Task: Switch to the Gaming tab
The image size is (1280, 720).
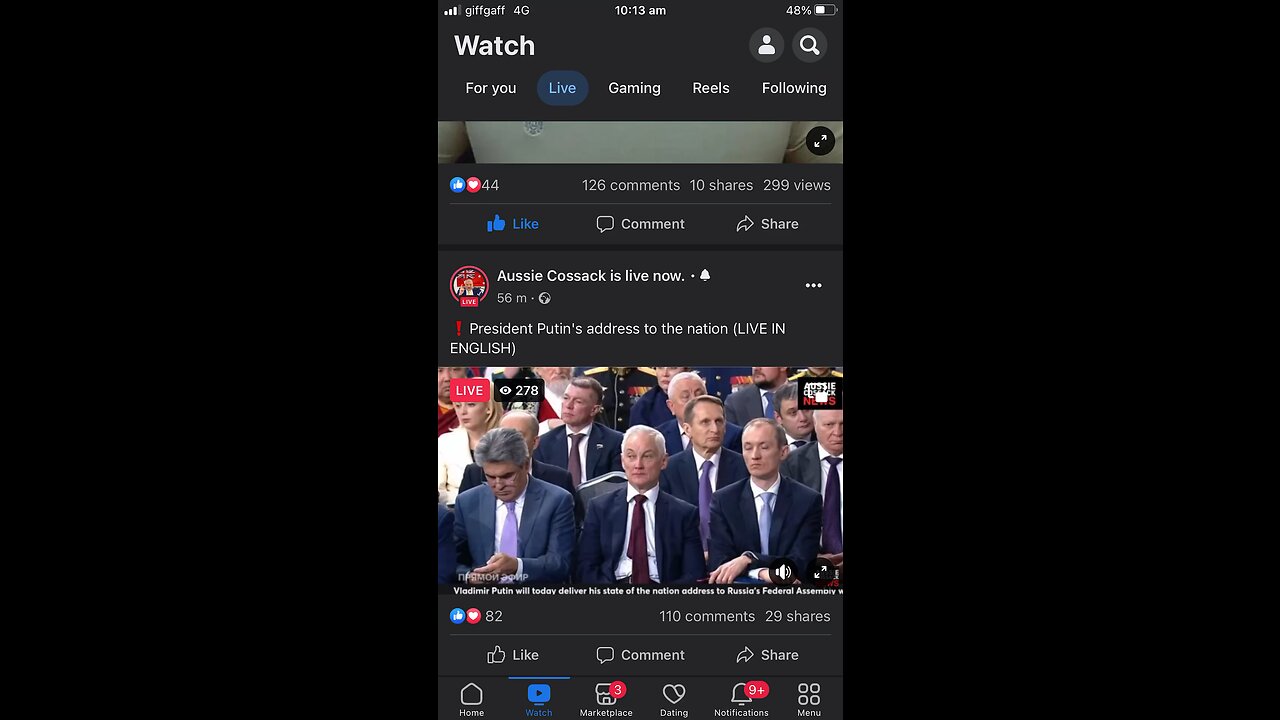Action: coord(634,88)
